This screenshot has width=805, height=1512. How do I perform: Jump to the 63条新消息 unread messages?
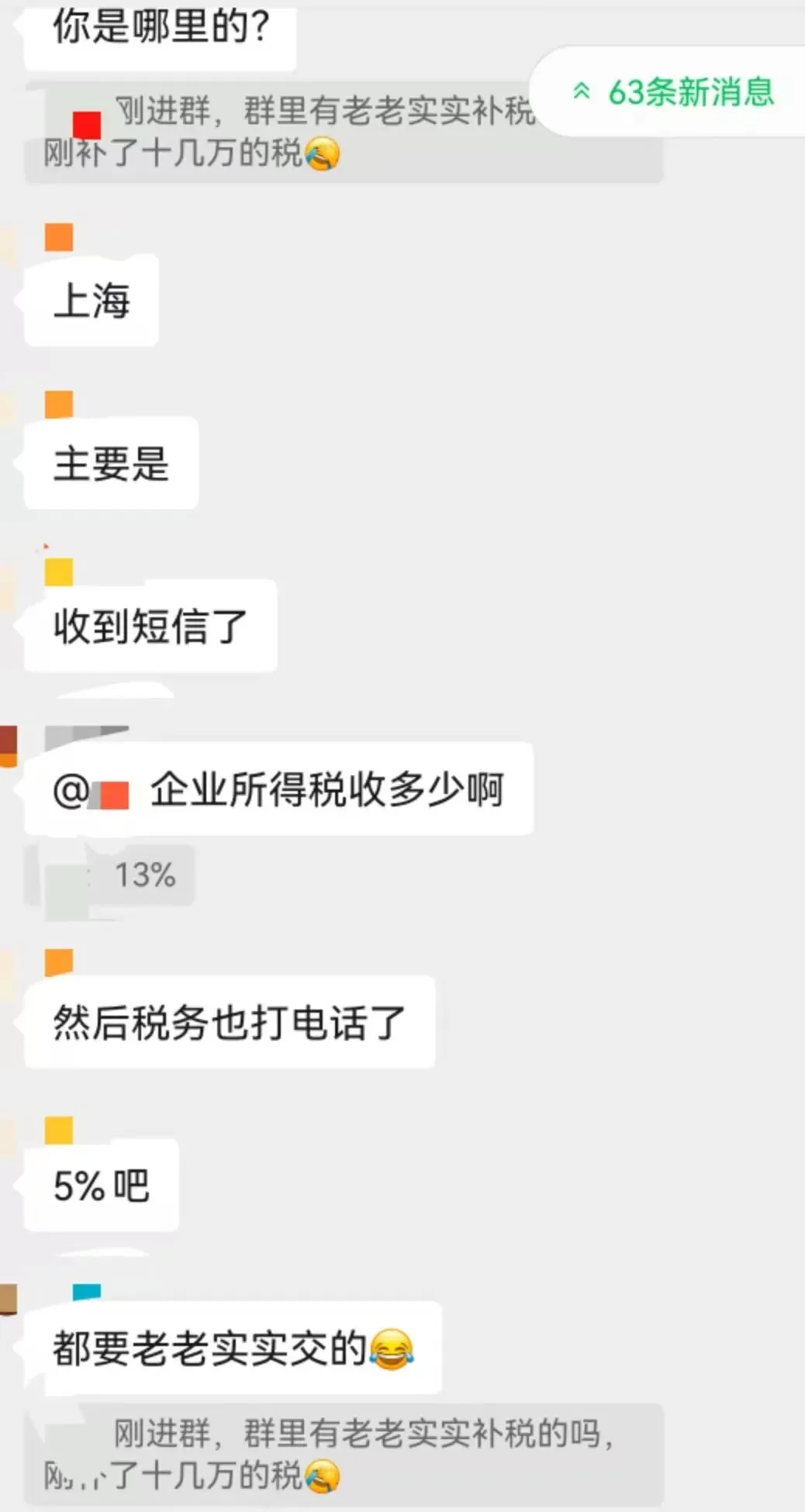[673, 92]
